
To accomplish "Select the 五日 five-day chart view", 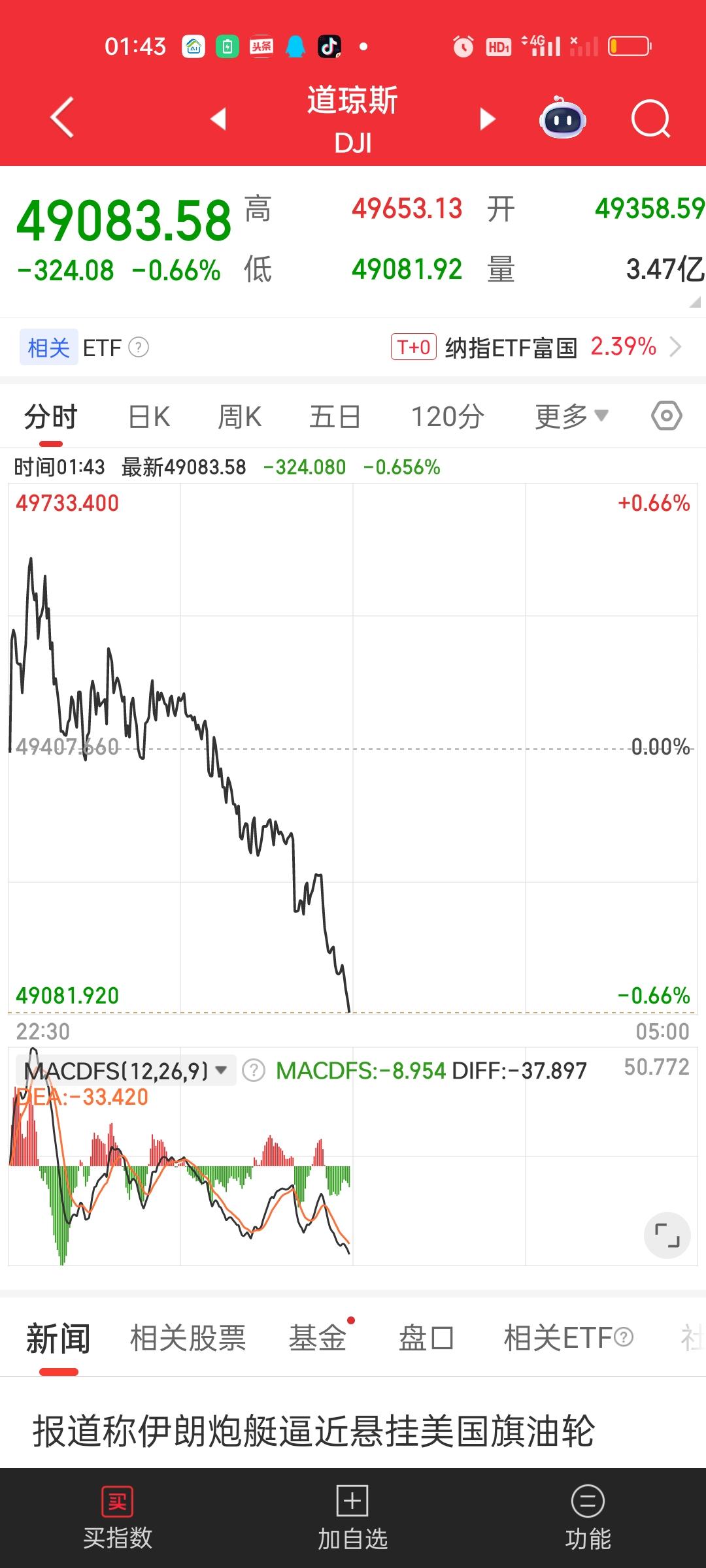I will pos(335,416).
